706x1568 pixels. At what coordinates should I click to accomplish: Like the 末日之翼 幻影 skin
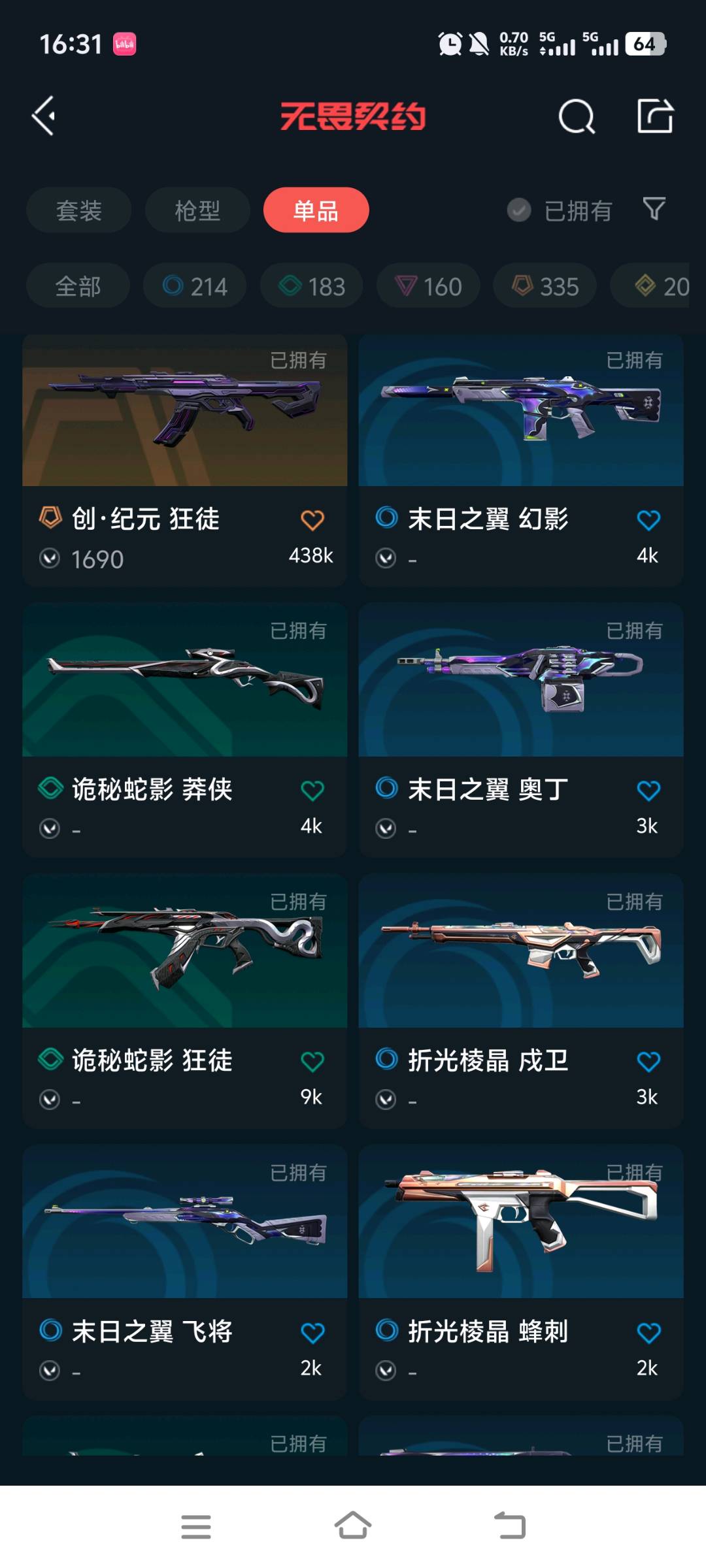click(648, 521)
